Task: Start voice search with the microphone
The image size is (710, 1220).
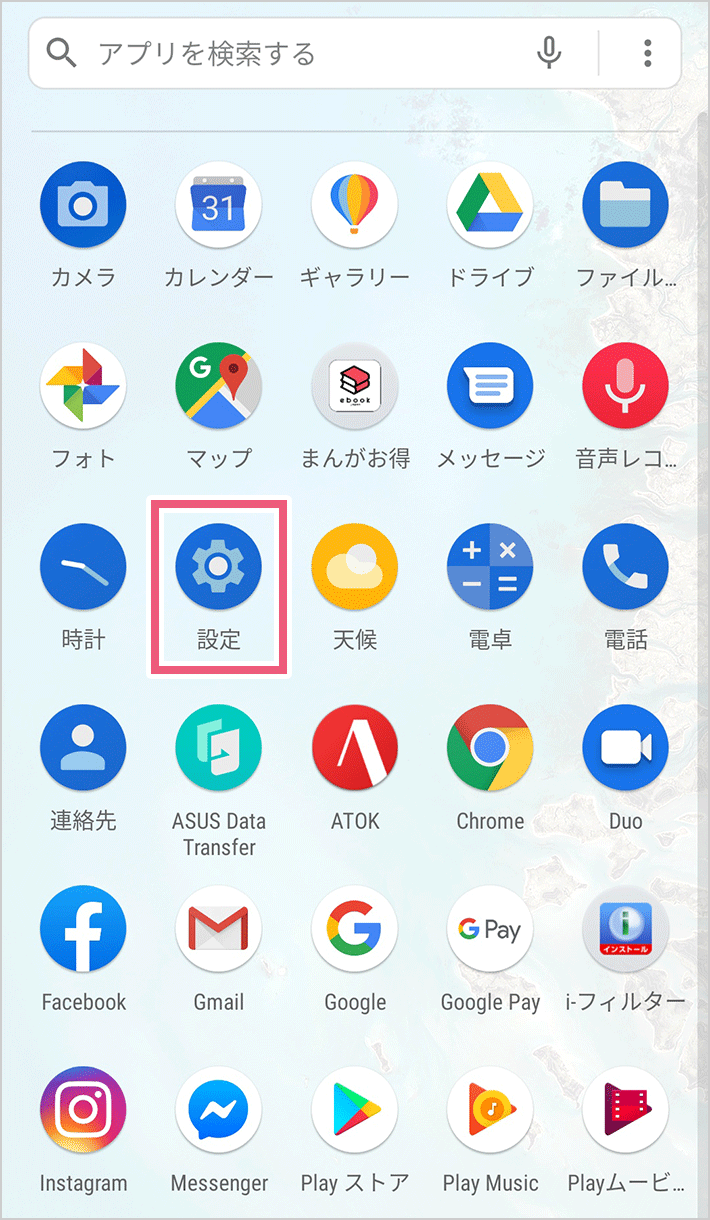Action: click(x=549, y=53)
